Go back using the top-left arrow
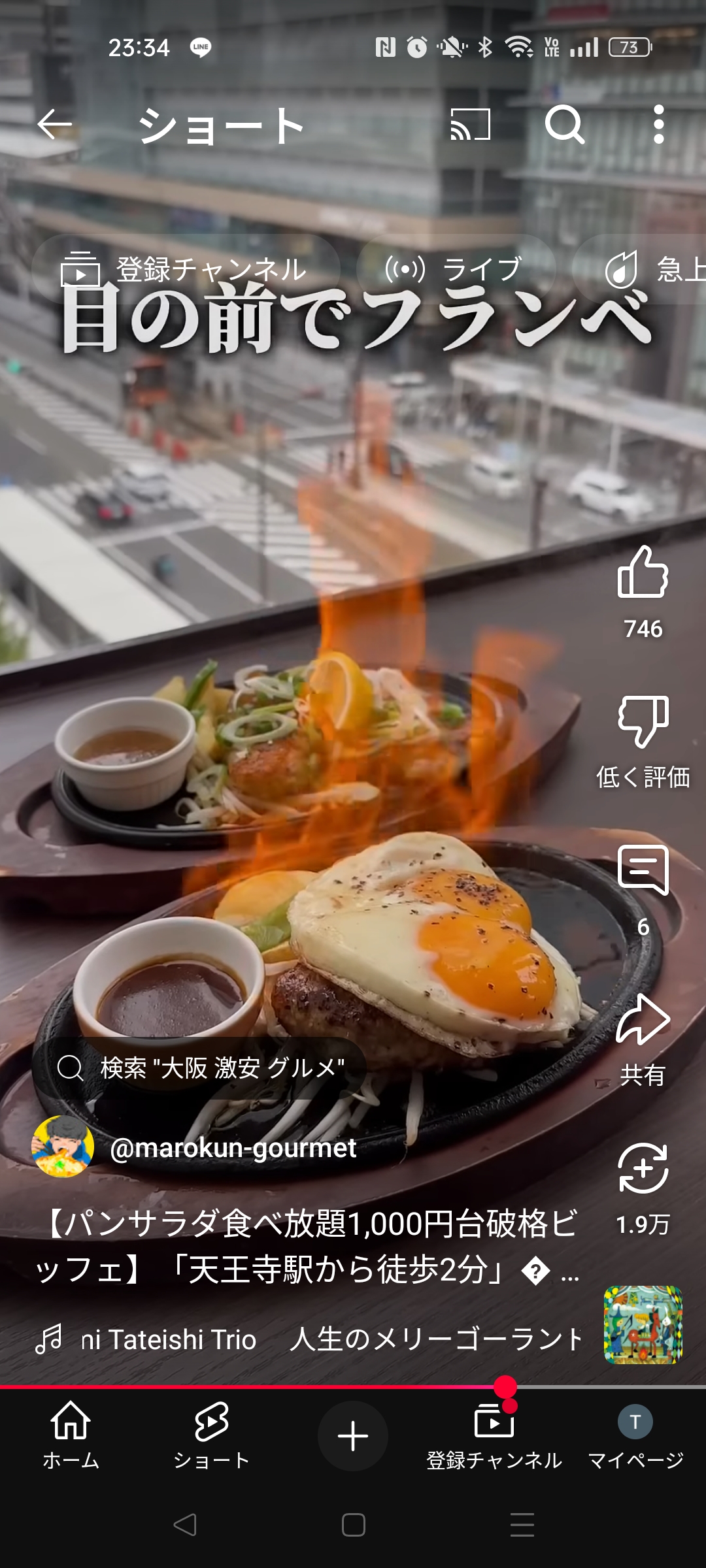The image size is (706, 1568). coord(55,125)
